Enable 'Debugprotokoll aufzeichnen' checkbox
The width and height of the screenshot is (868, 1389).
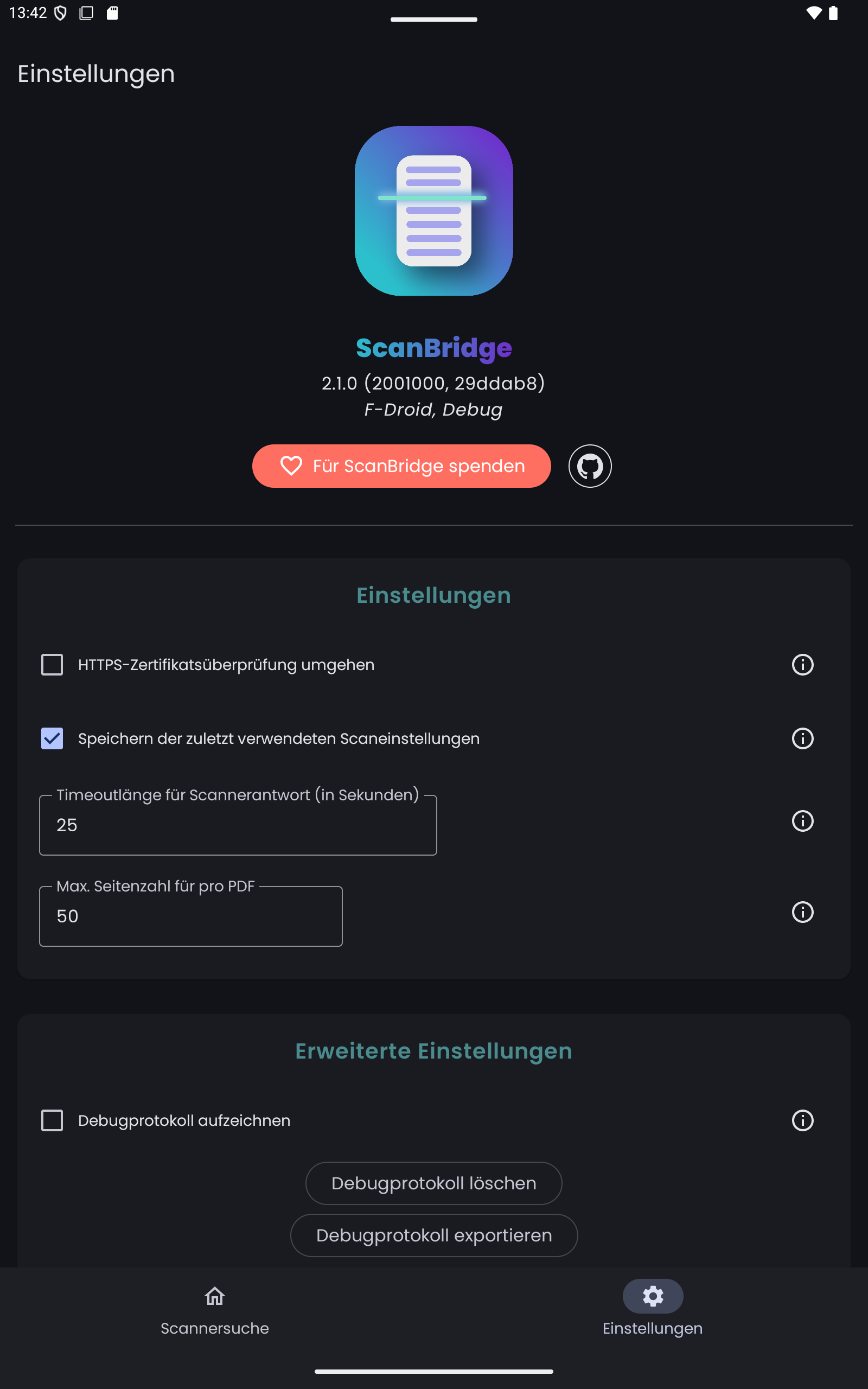tap(52, 1120)
